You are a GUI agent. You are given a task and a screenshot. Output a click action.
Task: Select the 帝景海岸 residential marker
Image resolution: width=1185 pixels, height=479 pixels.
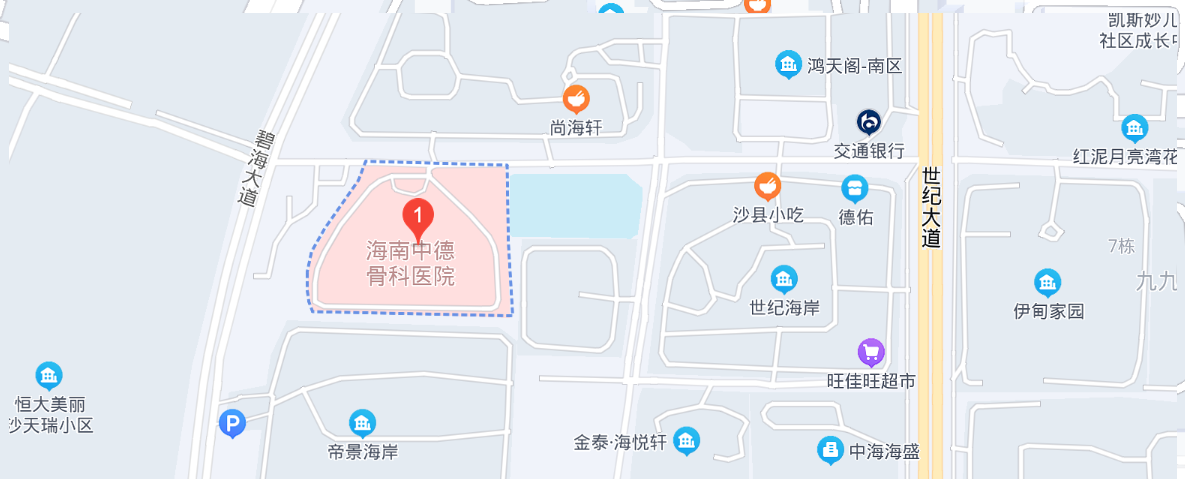click(x=362, y=423)
